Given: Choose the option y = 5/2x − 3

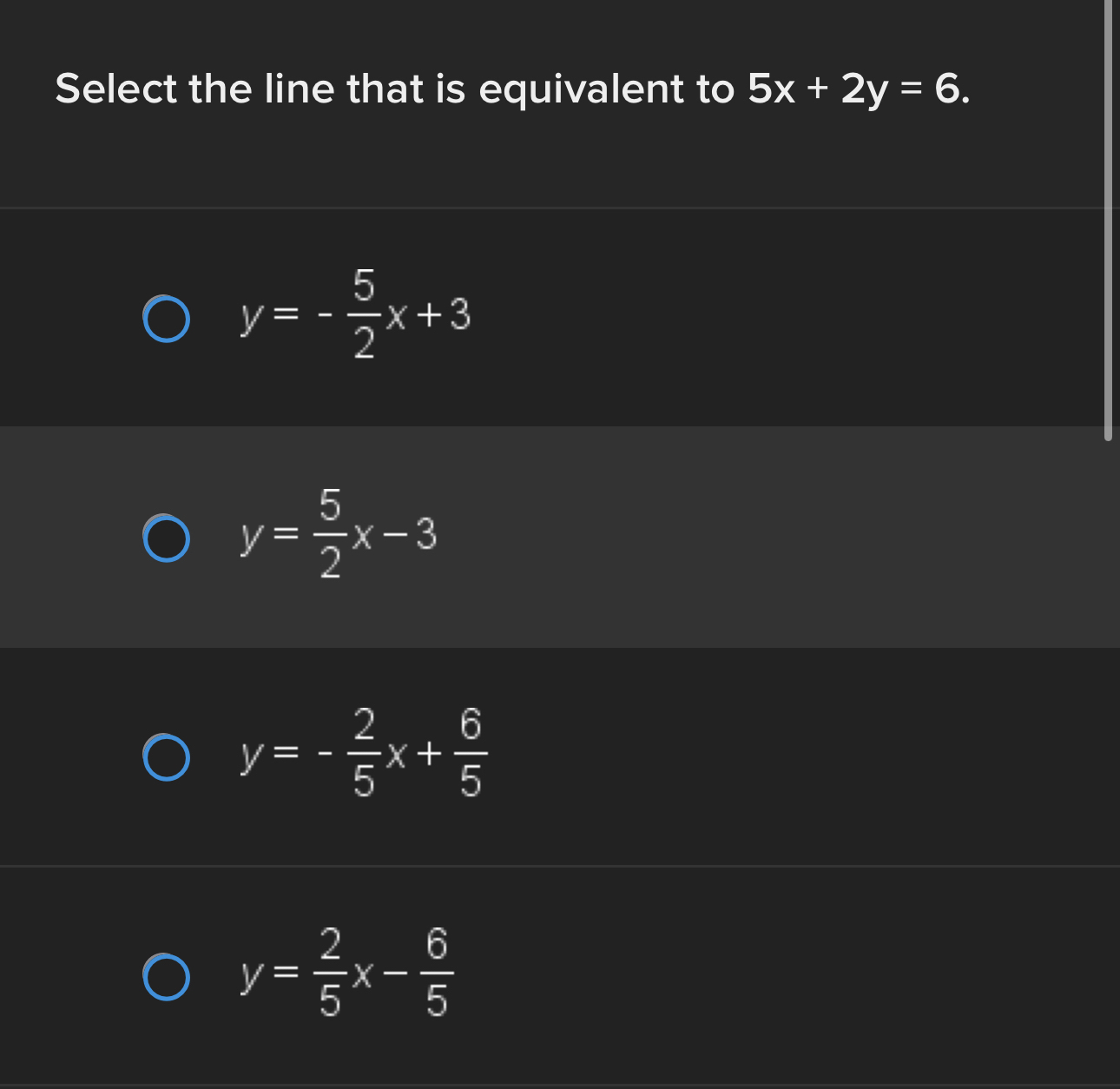Looking at the screenshot, I should [x=167, y=538].
